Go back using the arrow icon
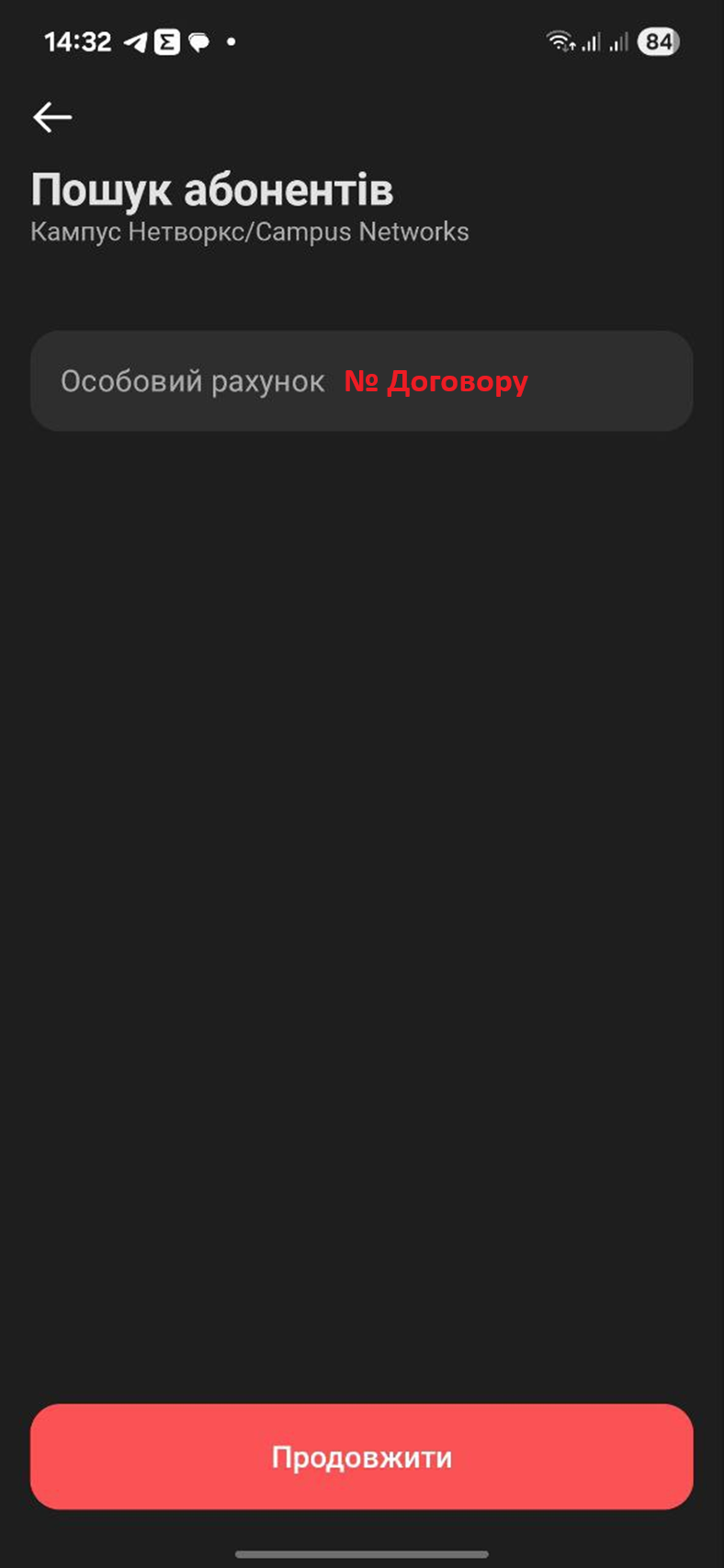Viewport: 724px width, 1568px height. tap(52, 118)
